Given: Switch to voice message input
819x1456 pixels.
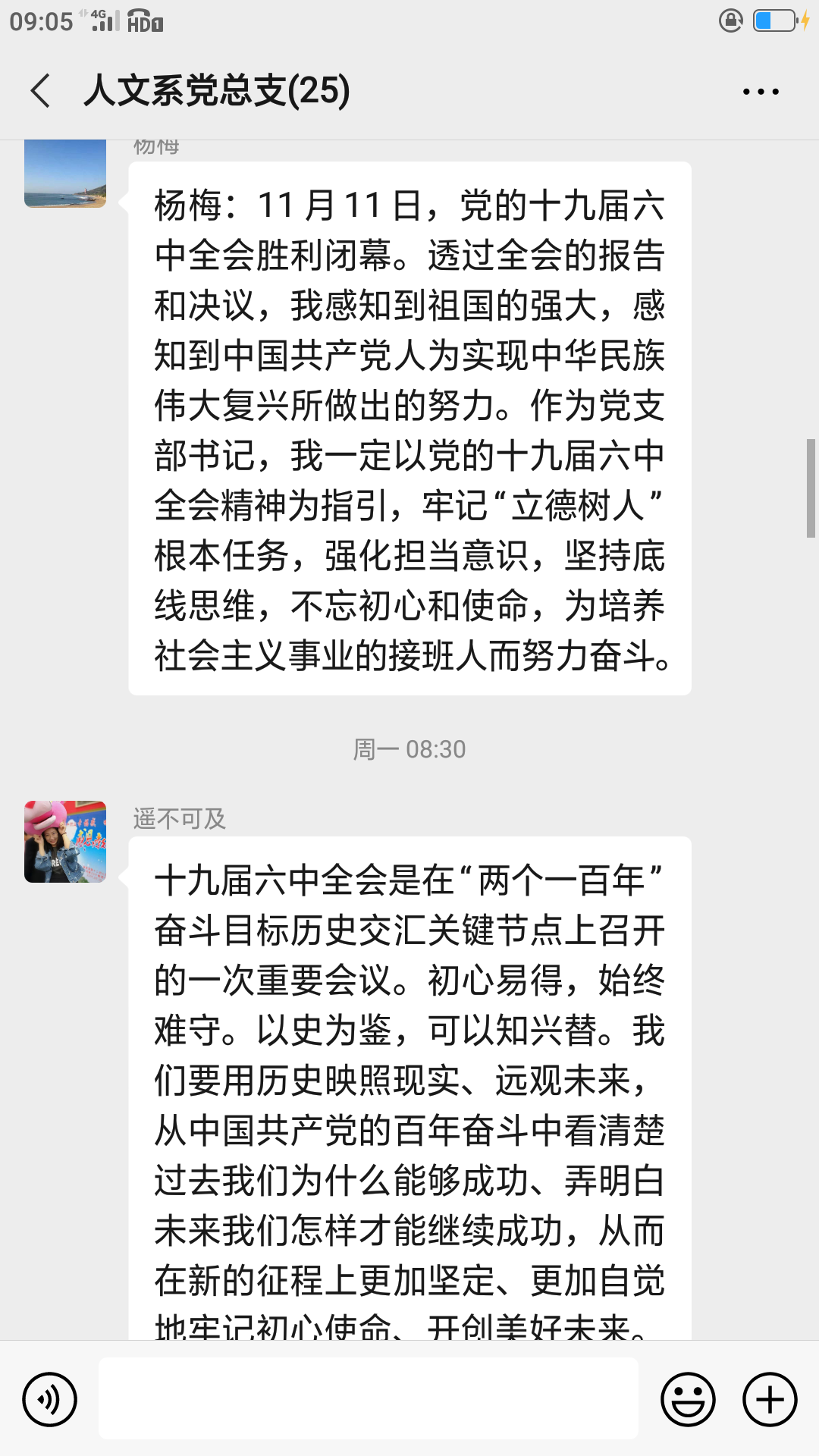Looking at the screenshot, I should coord(50,1399).
